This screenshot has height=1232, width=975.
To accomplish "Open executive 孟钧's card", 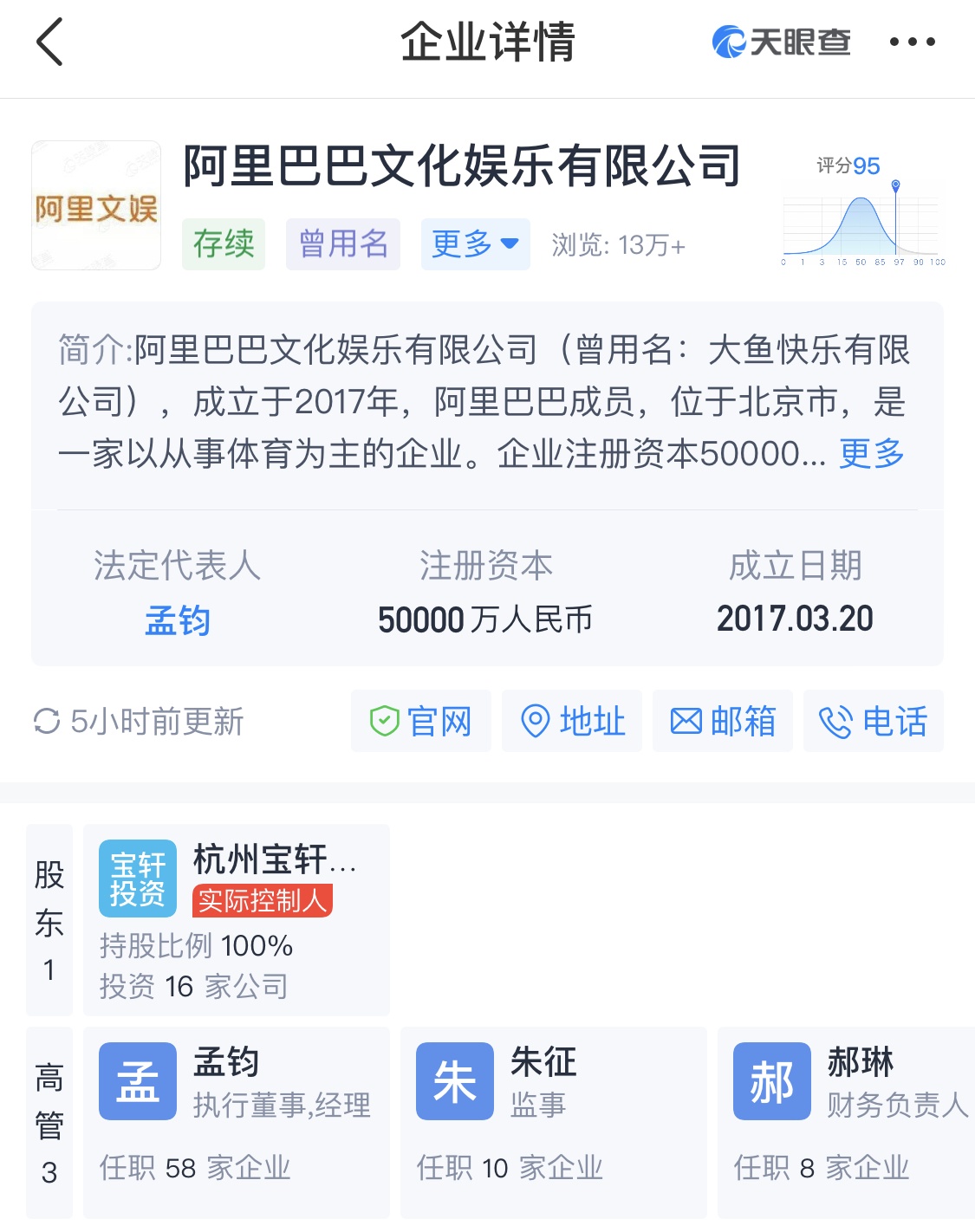I will tap(236, 1122).
